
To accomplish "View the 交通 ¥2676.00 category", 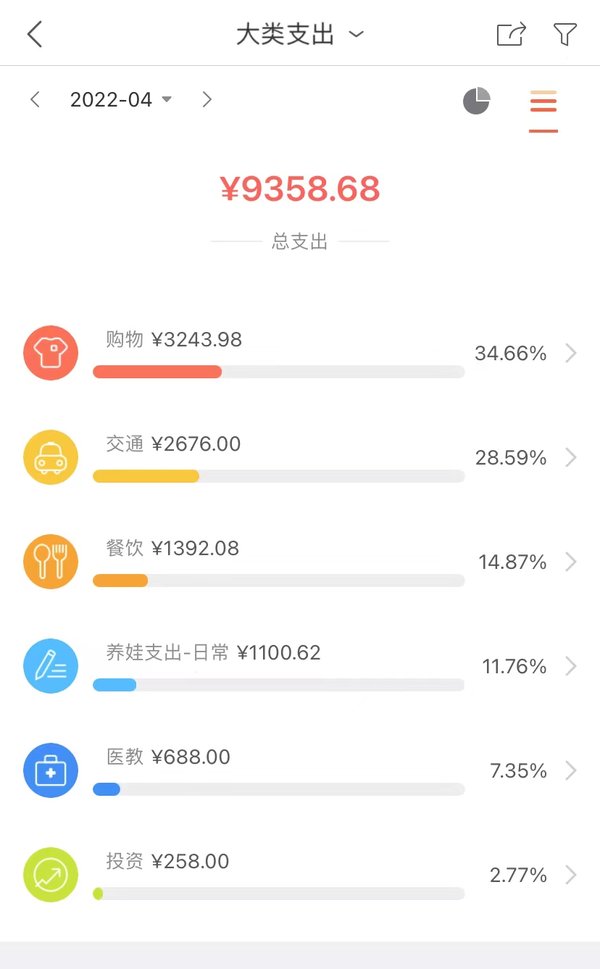I will tap(300, 457).
